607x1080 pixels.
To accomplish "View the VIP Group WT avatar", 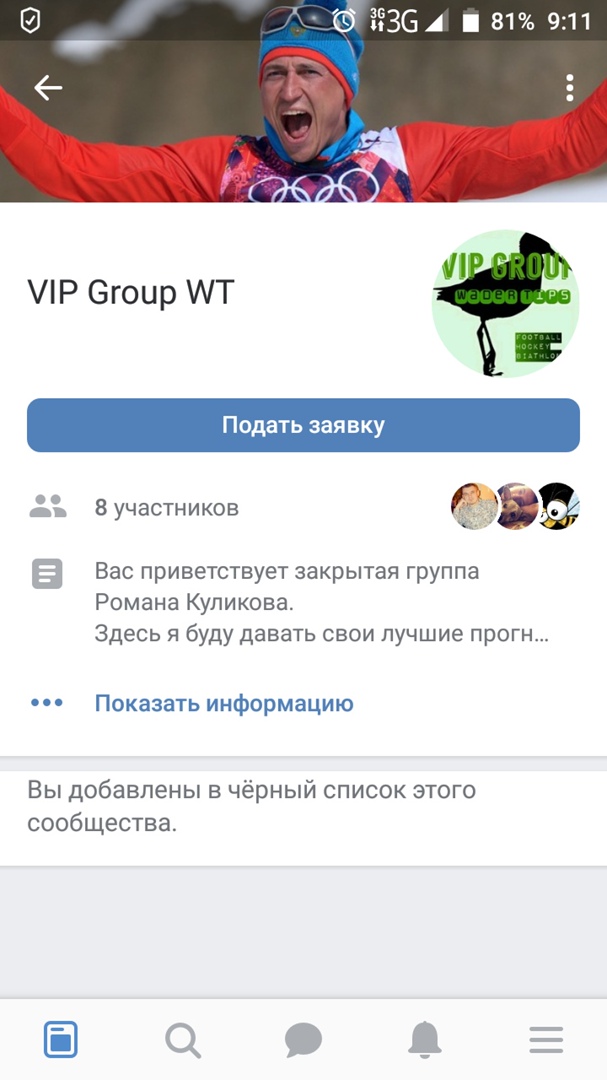I will click(x=505, y=303).
